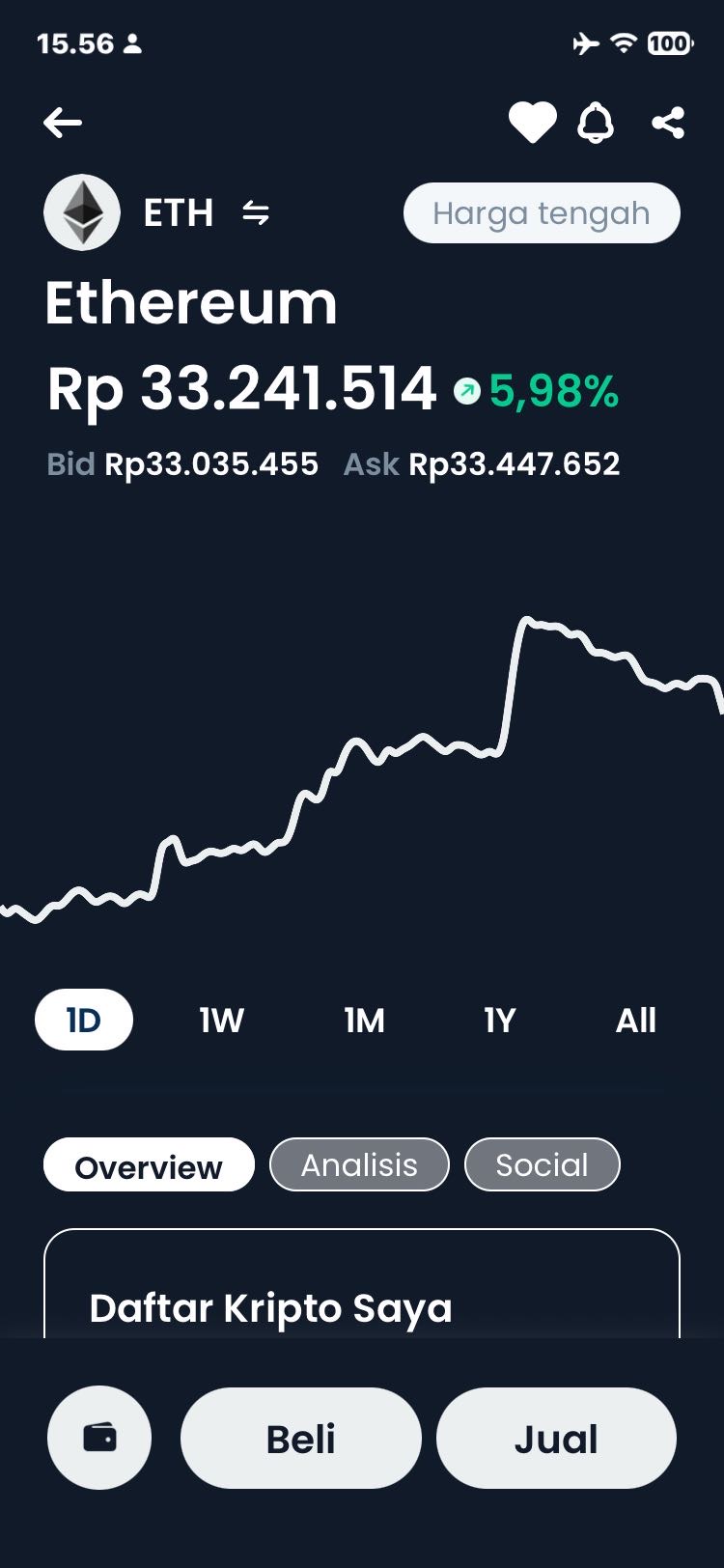Switch to the Analisis tab
The height and width of the screenshot is (1568, 724).
tap(359, 1165)
